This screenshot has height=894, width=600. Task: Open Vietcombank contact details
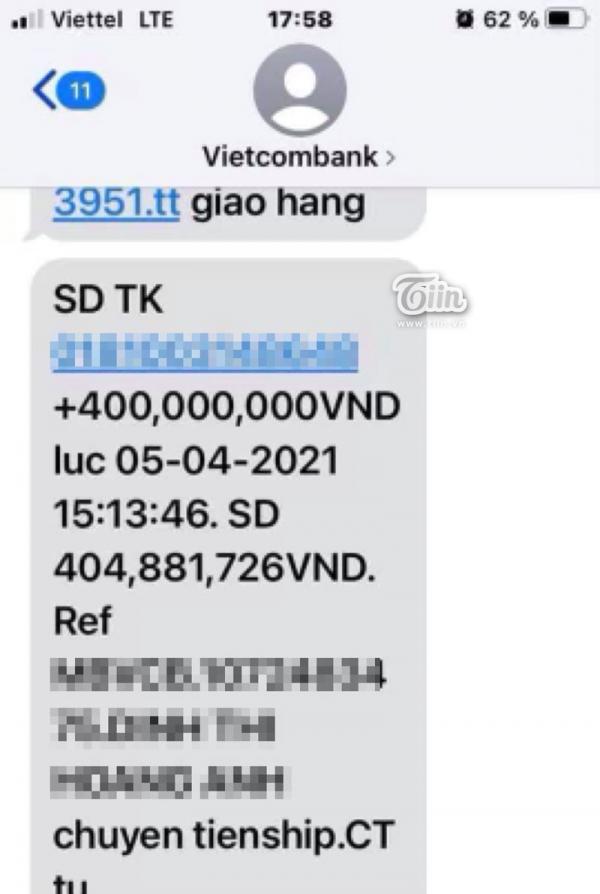pyautogui.click(x=299, y=157)
